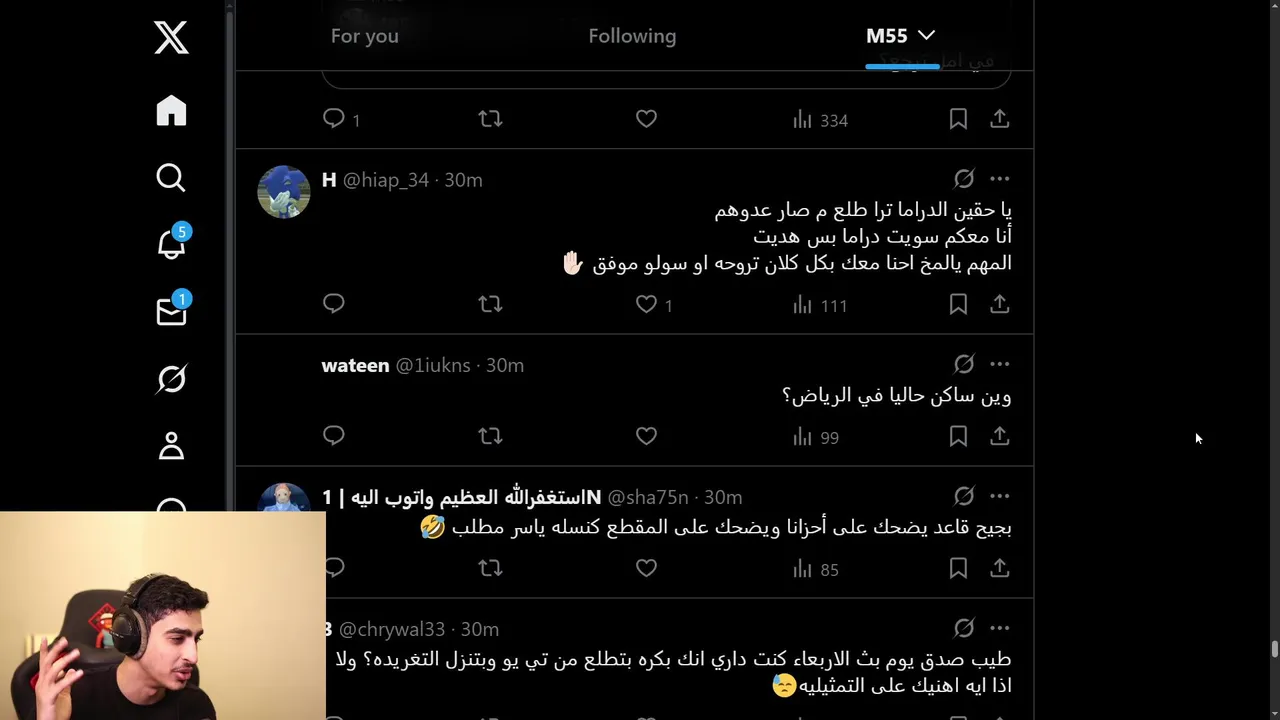
Task: Reply to wateen's post
Action: 334,436
